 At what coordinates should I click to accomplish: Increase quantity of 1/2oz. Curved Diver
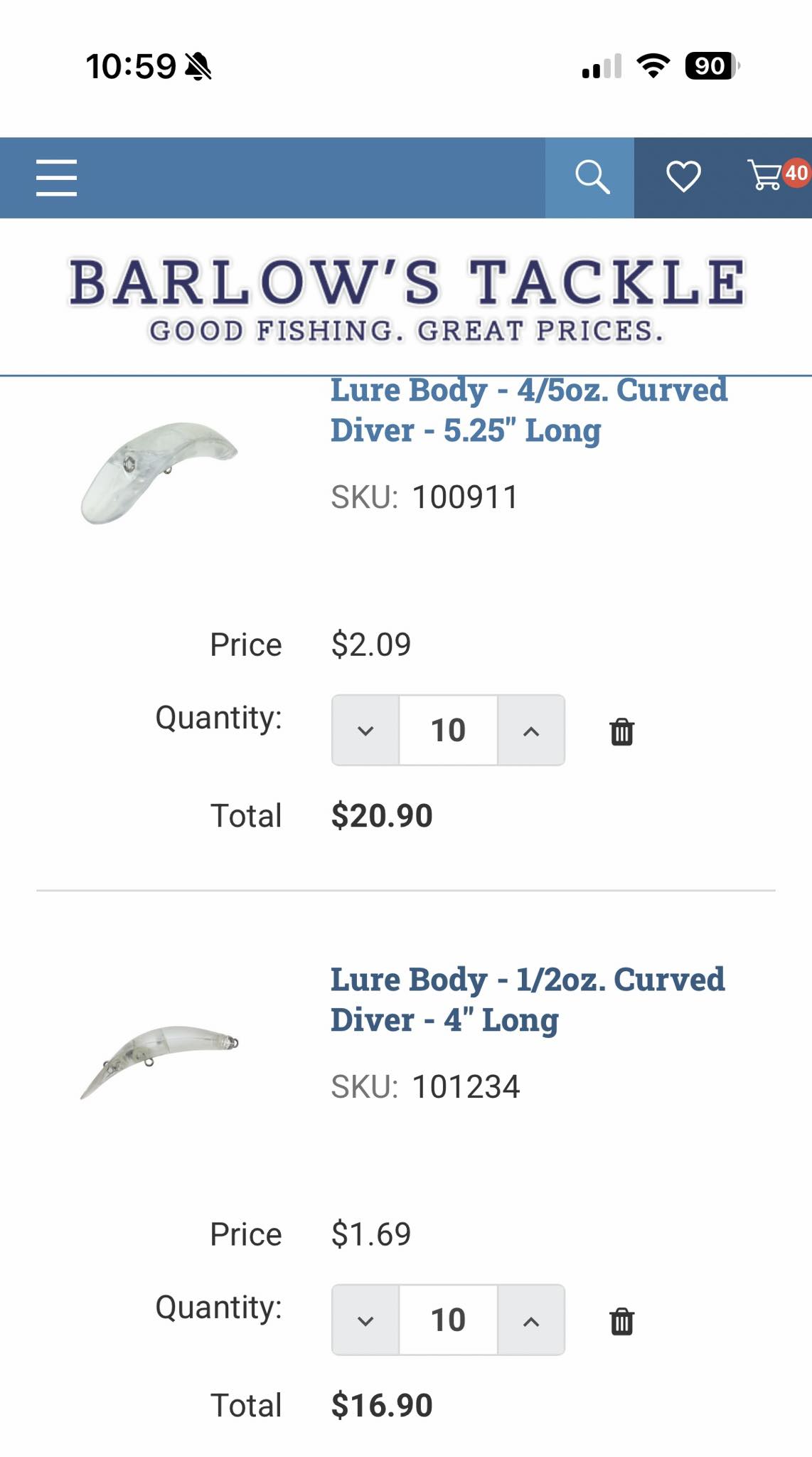pyautogui.click(x=531, y=1320)
